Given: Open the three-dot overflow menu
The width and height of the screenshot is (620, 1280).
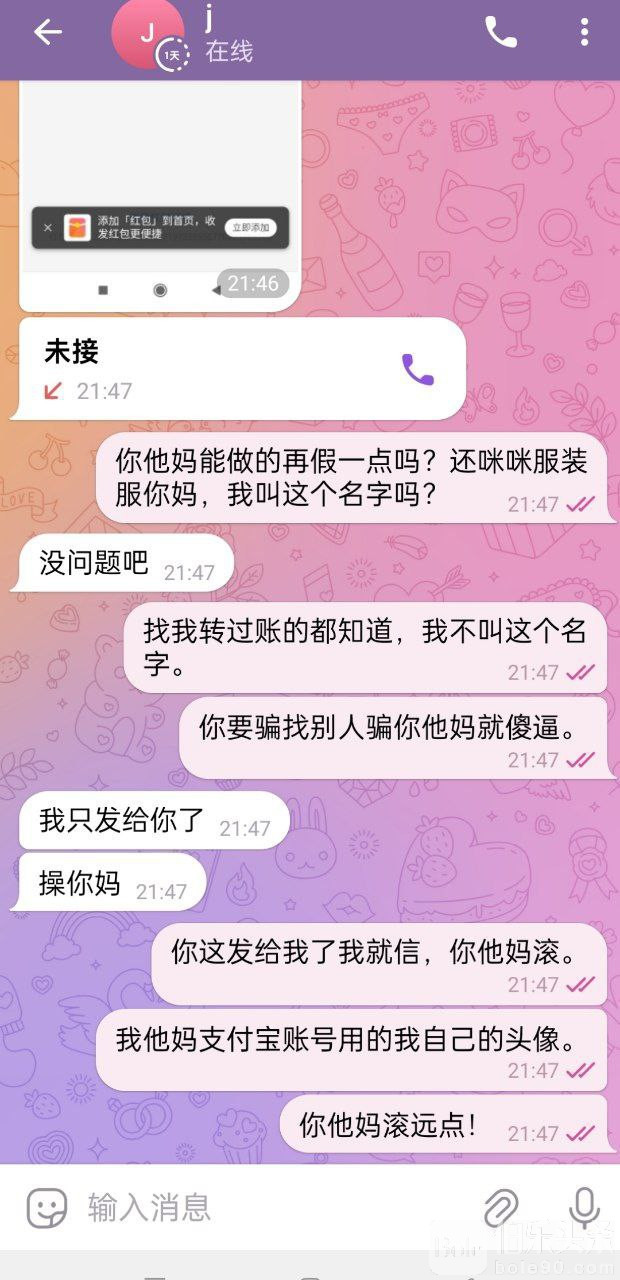Looking at the screenshot, I should tap(585, 32).
